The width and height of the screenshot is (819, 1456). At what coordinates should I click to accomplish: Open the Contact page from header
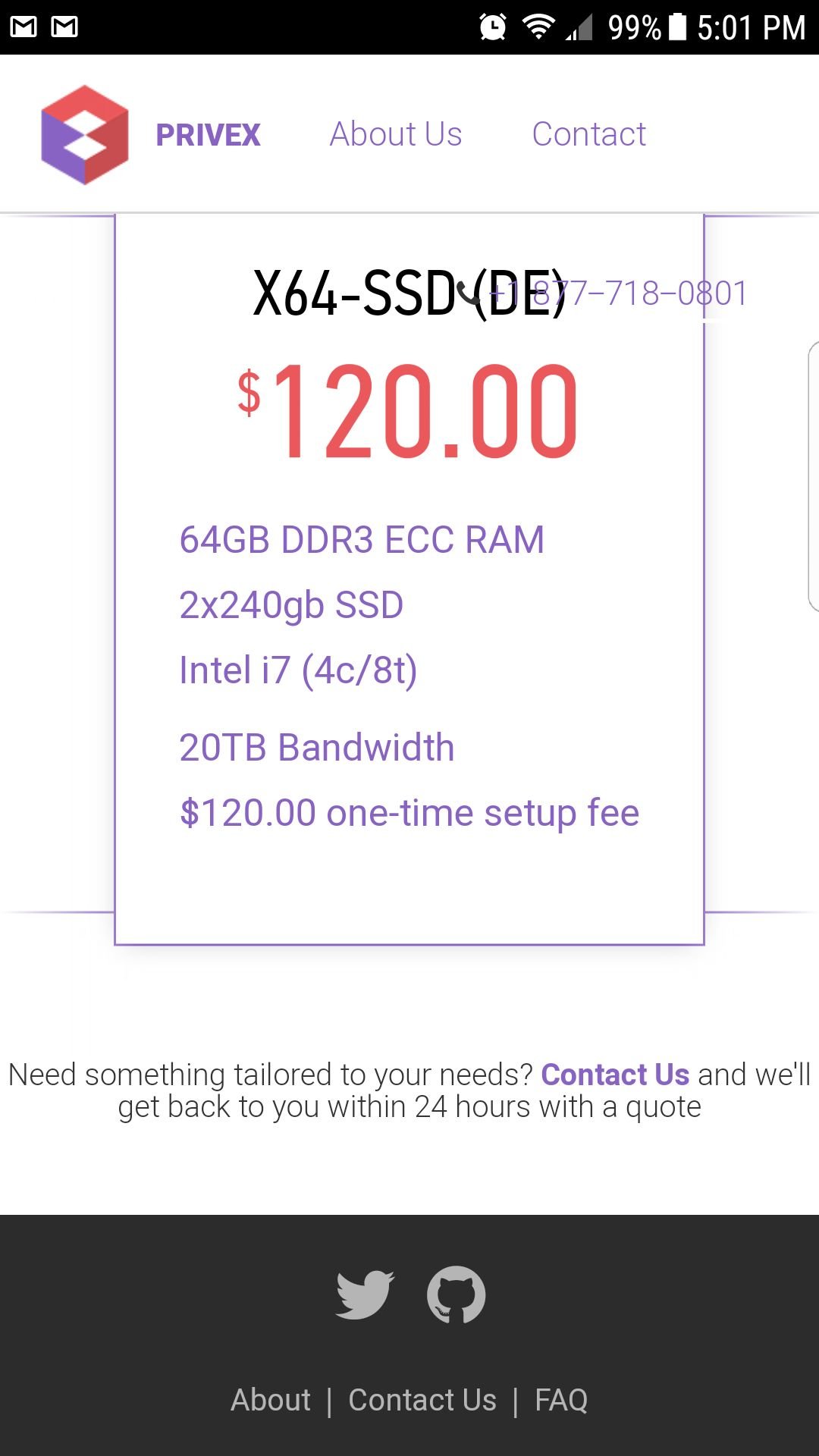[x=588, y=134]
